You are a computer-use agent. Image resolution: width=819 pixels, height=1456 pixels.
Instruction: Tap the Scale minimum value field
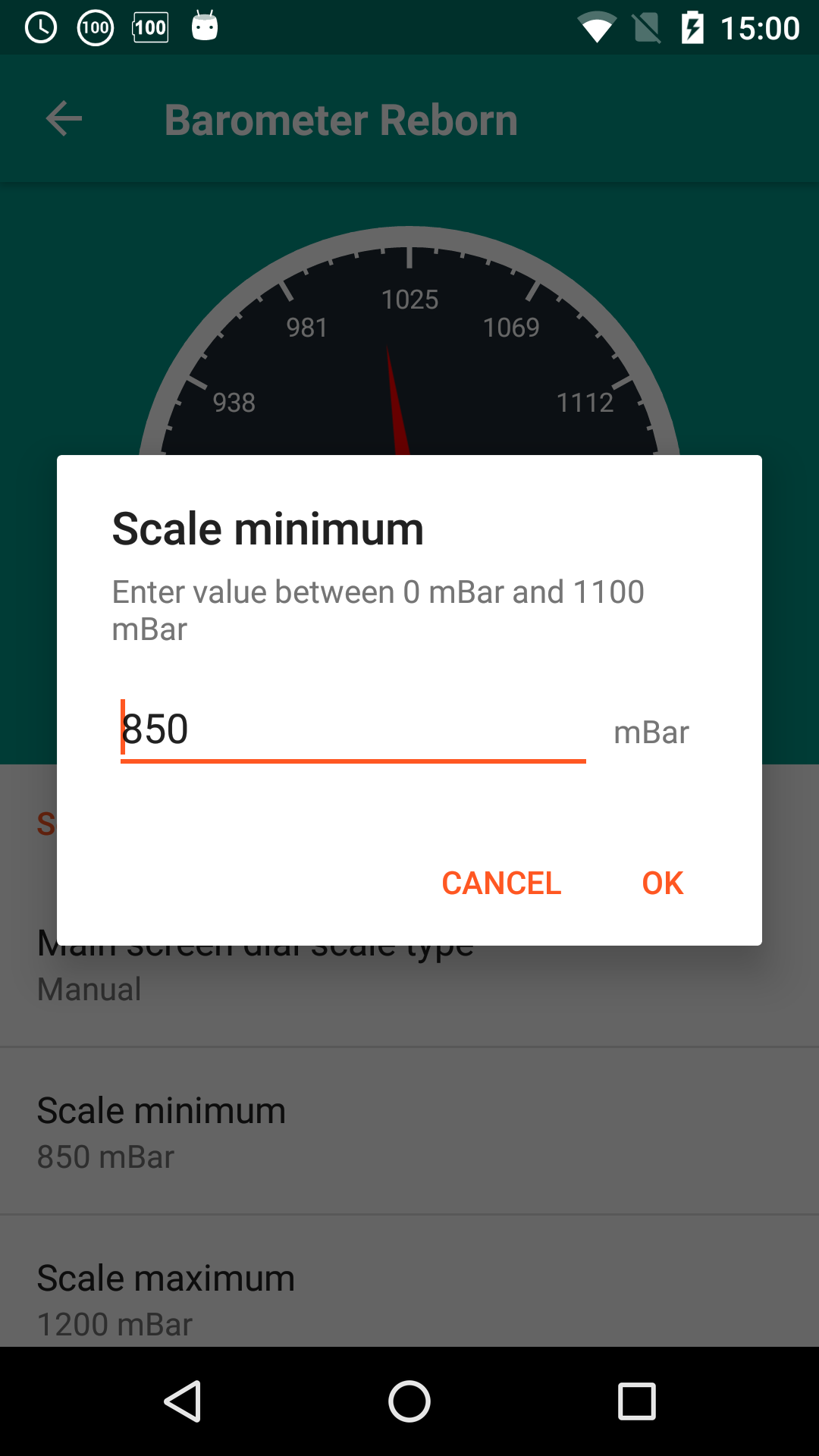click(x=353, y=730)
